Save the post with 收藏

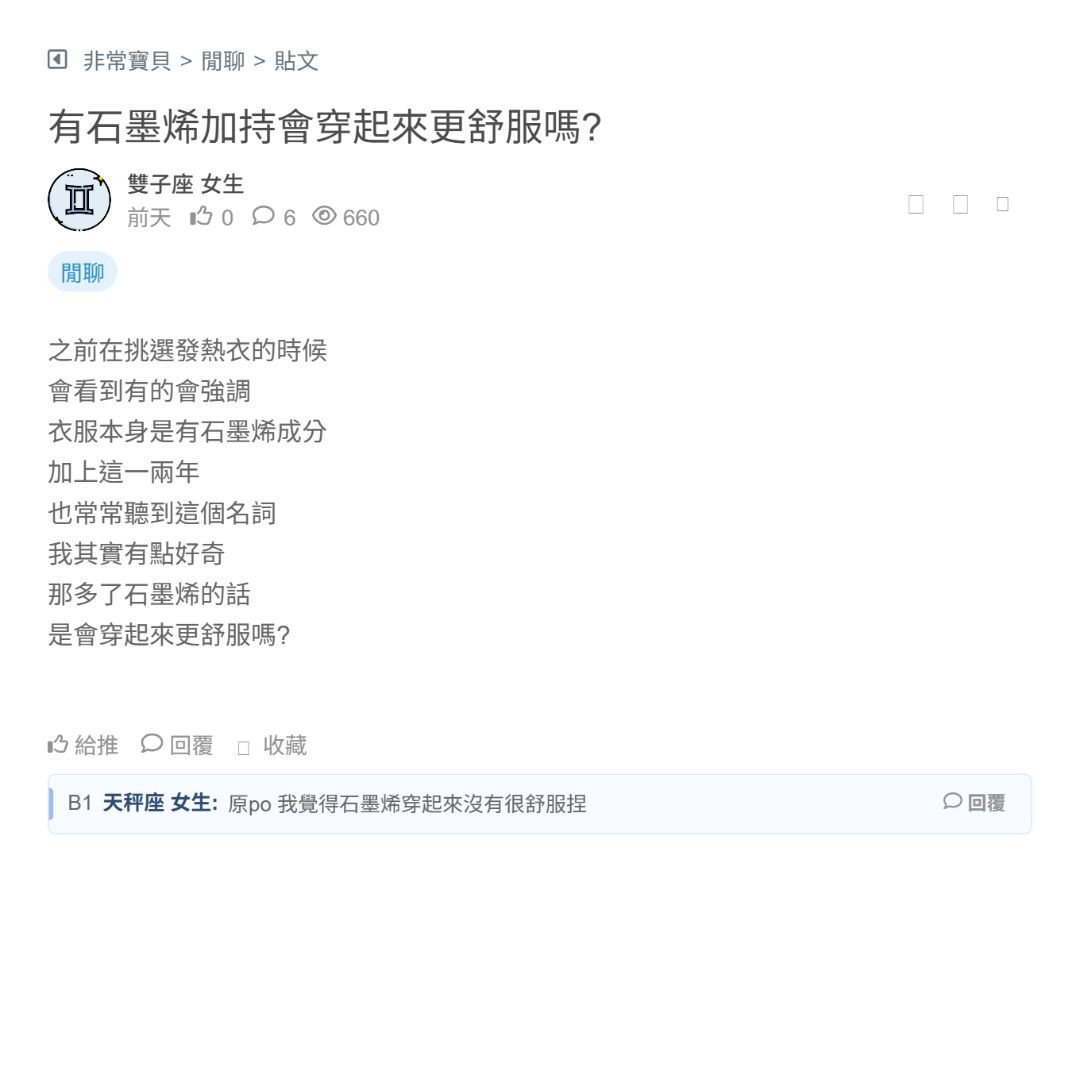click(x=273, y=745)
